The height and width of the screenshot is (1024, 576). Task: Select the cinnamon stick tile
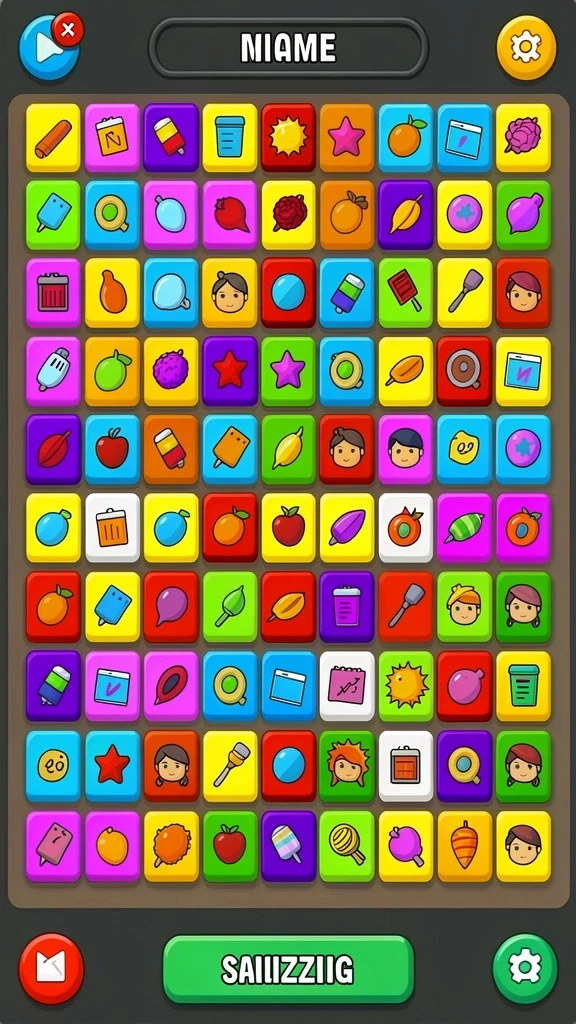pos(53,138)
